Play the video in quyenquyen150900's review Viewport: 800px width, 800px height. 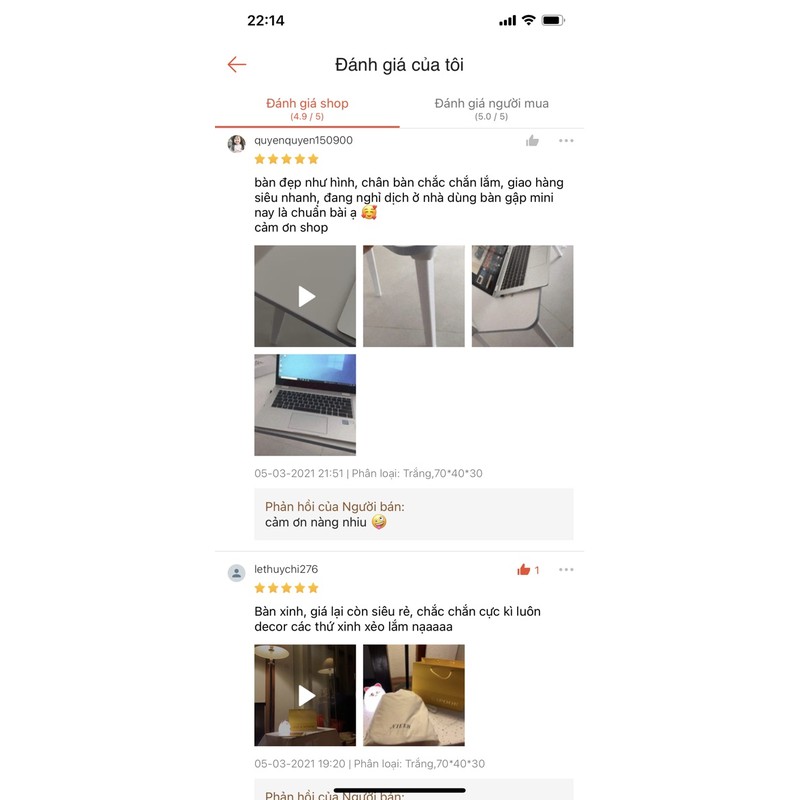pyautogui.click(x=305, y=296)
